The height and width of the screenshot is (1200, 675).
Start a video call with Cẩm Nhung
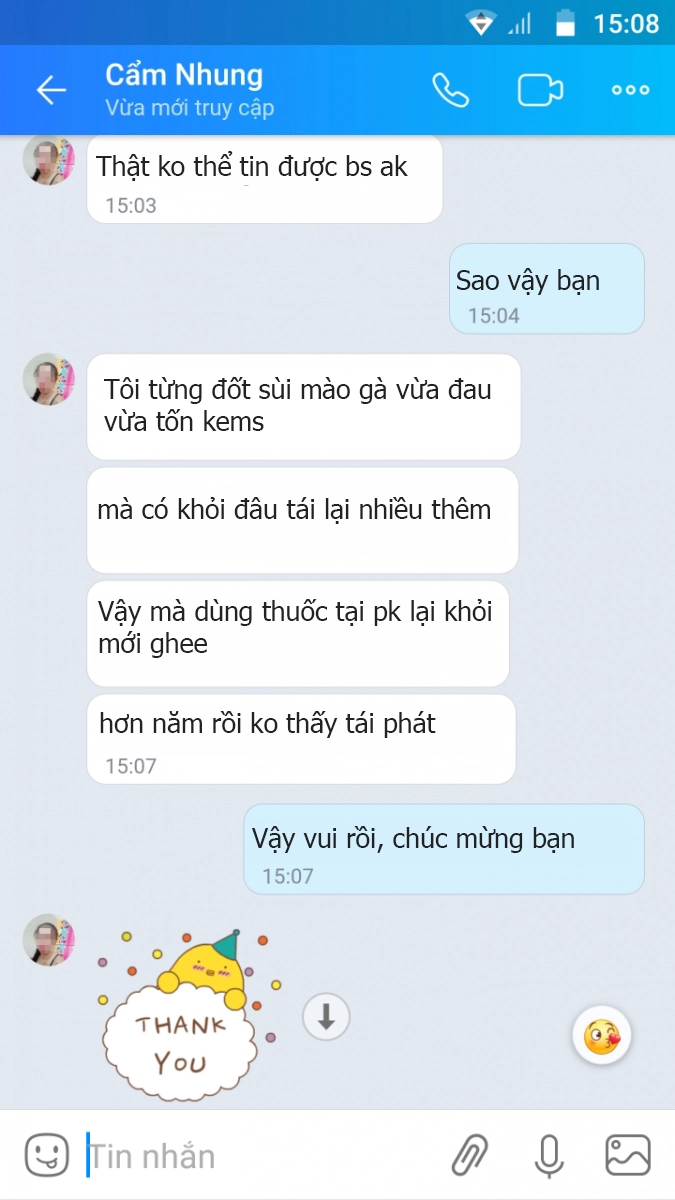click(540, 90)
